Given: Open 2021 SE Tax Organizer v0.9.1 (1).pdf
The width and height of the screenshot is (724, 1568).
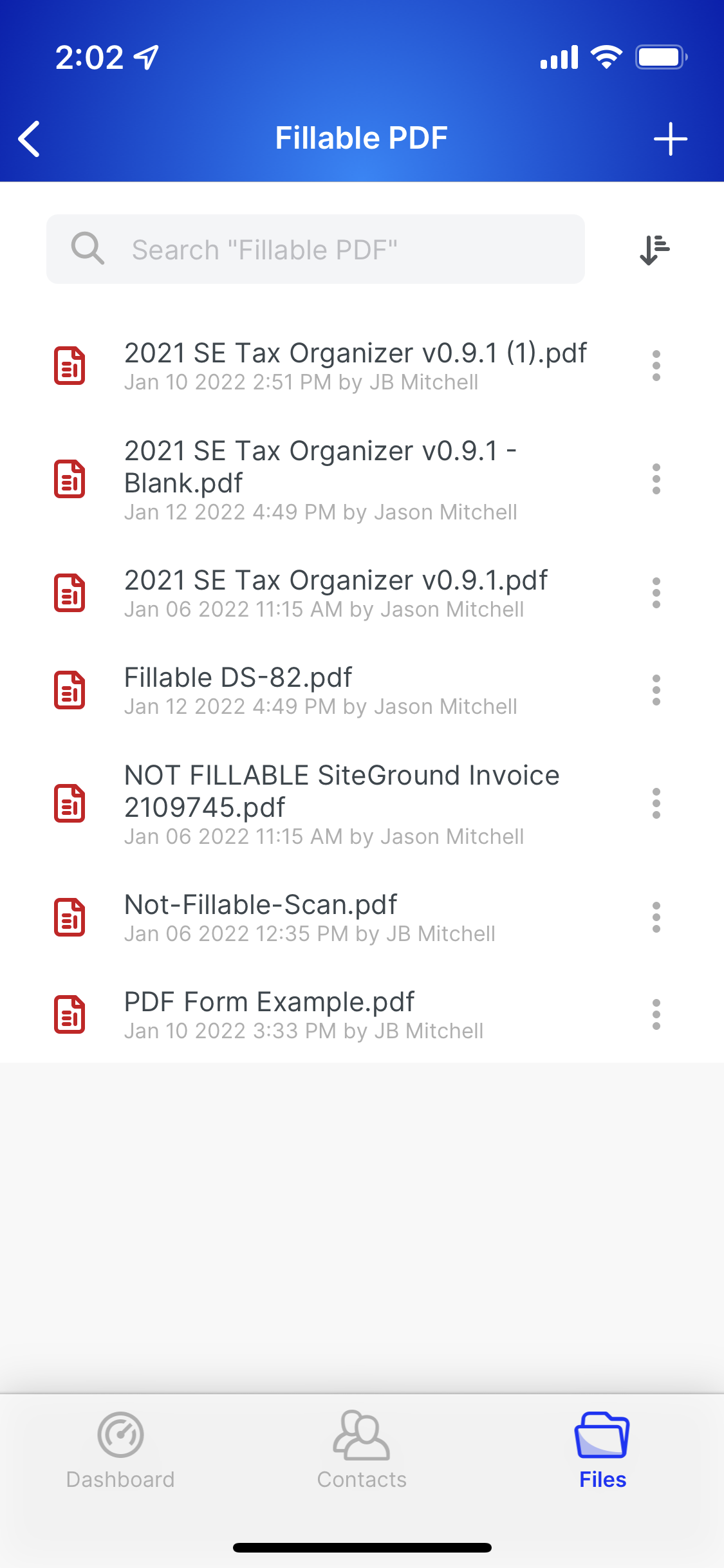Looking at the screenshot, I should [355, 366].
